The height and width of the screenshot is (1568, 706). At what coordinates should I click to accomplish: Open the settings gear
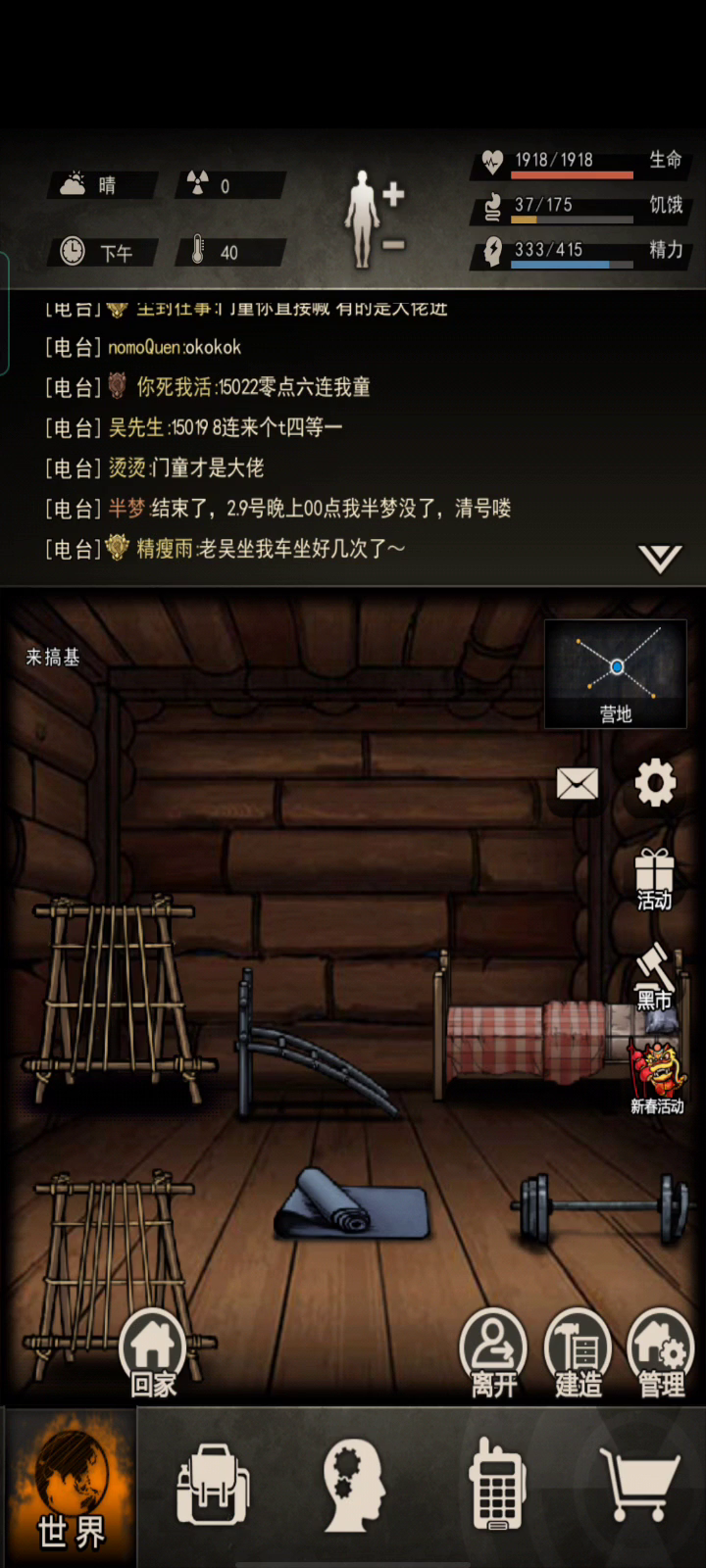(x=655, y=783)
